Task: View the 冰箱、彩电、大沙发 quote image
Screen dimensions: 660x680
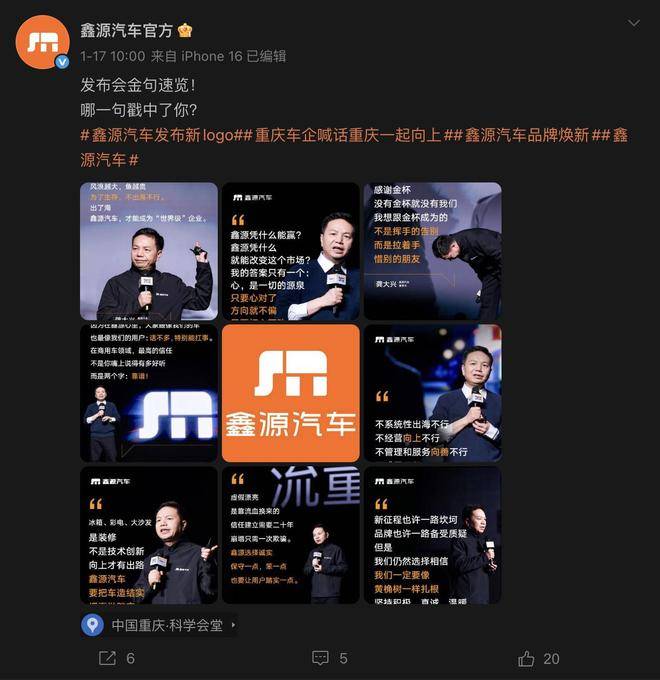Action: tap(148, 535)
